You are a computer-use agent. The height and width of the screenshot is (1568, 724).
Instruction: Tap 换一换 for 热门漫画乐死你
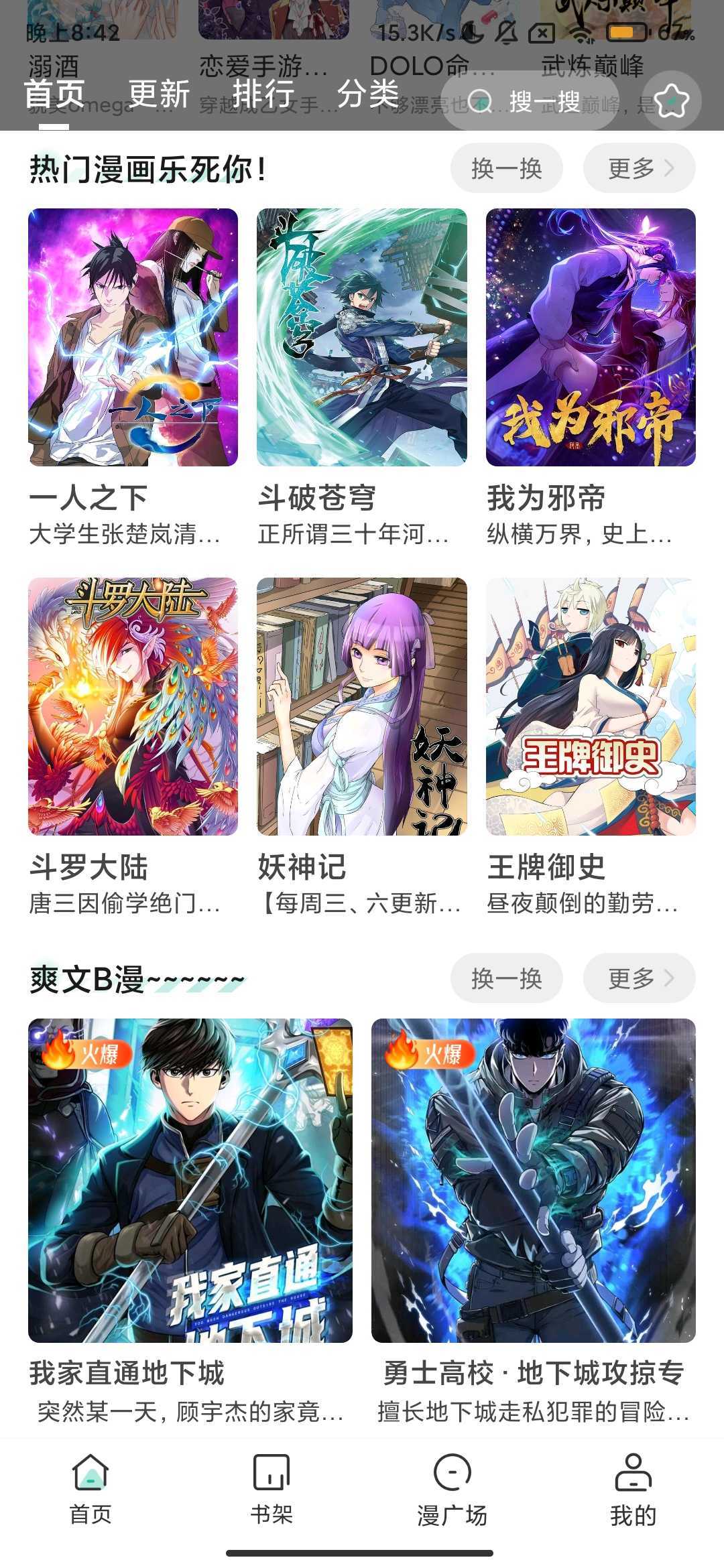pyautogui.click(x=506, y=168)
